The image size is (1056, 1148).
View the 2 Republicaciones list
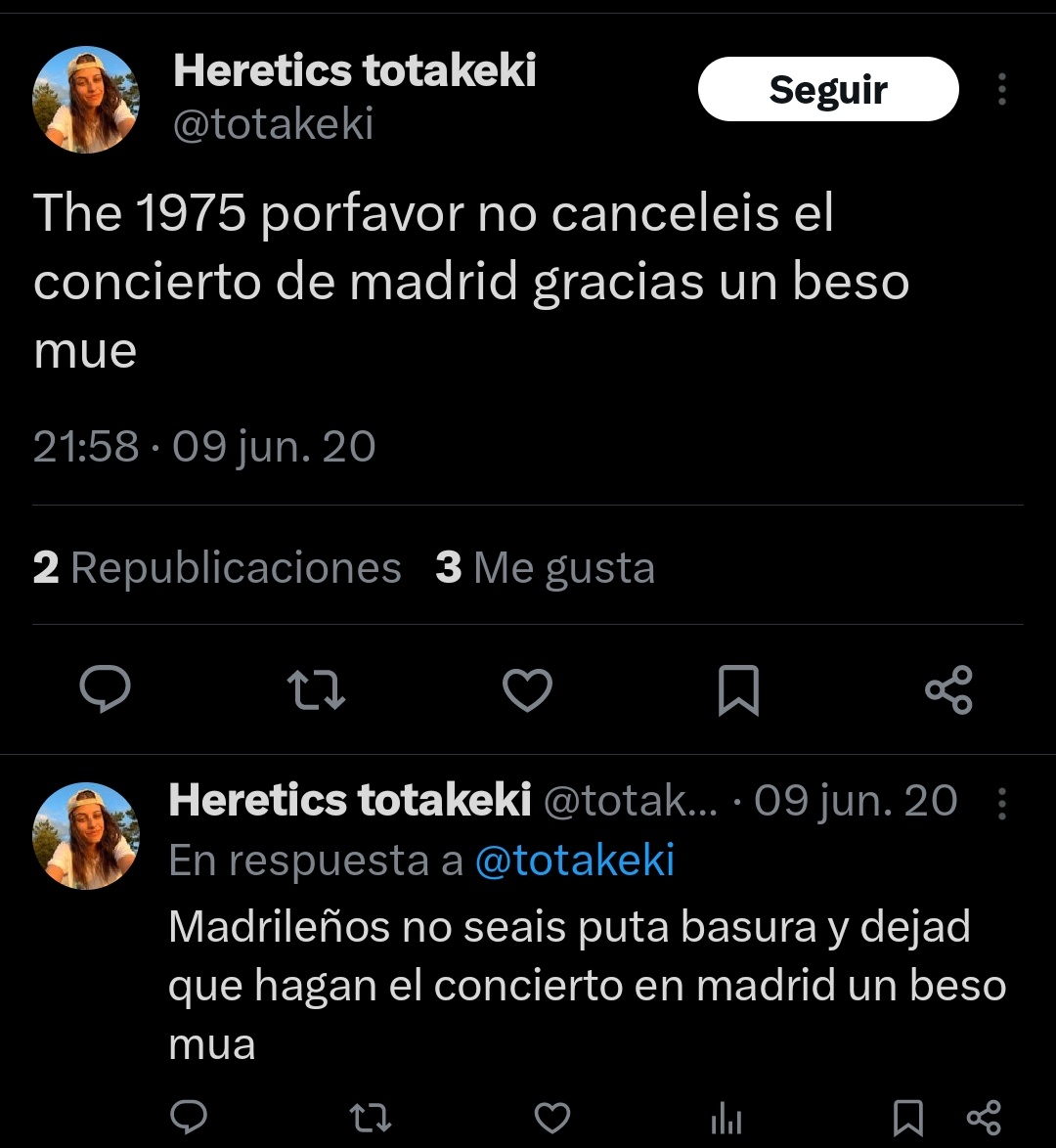coord(217,568)
